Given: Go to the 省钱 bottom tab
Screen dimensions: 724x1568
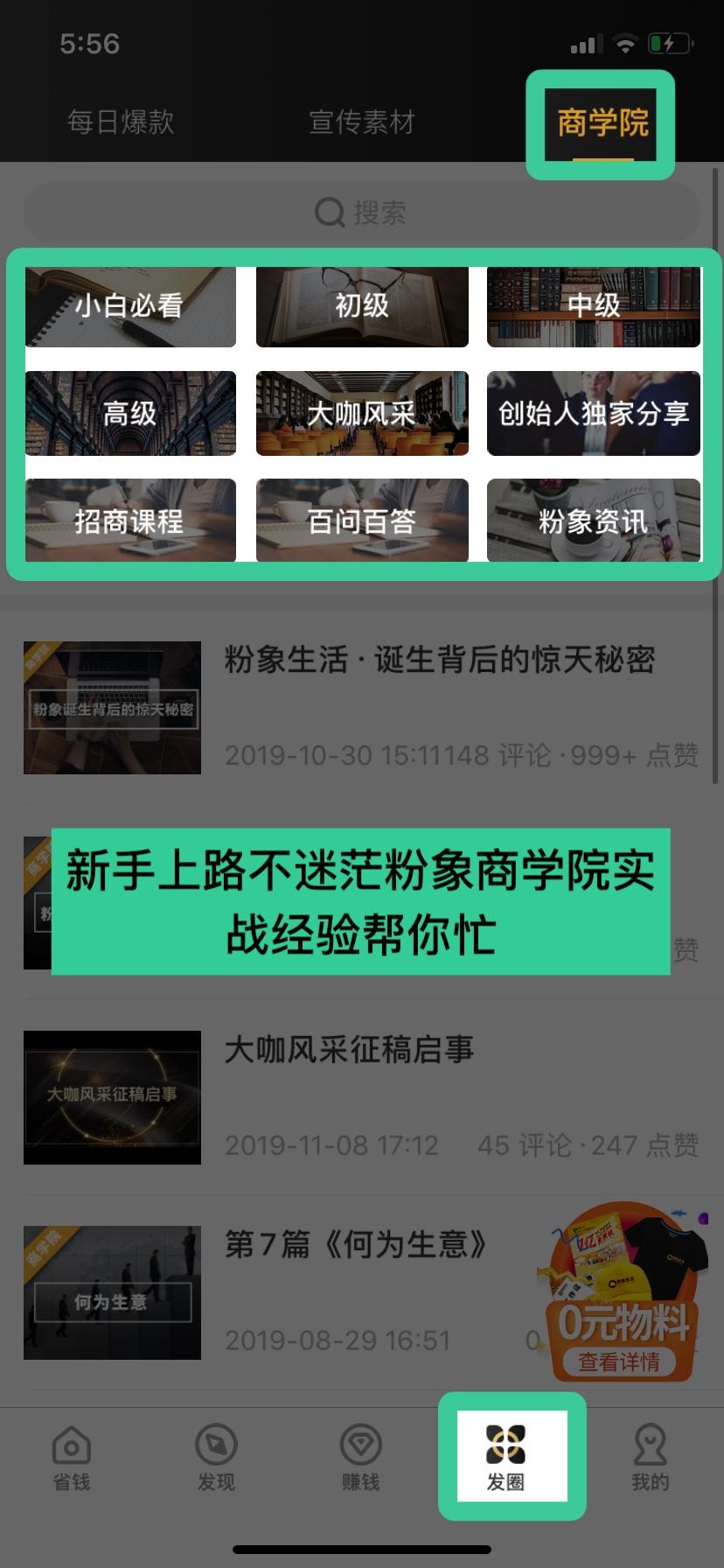Looking at the screenshot, I should 72,1457.
